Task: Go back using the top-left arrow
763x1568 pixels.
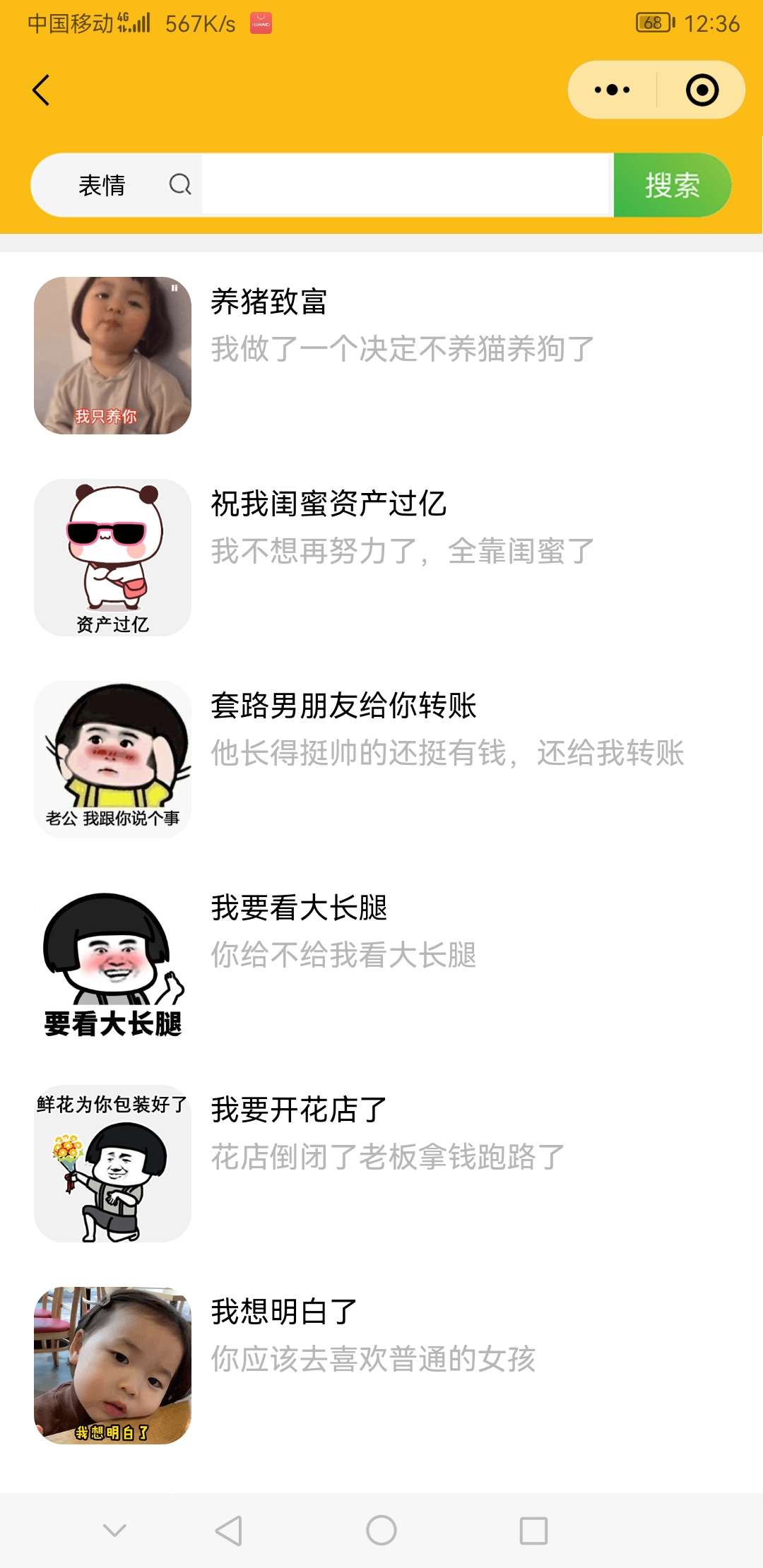Action: pyautogui.click(x=41, y=90)
